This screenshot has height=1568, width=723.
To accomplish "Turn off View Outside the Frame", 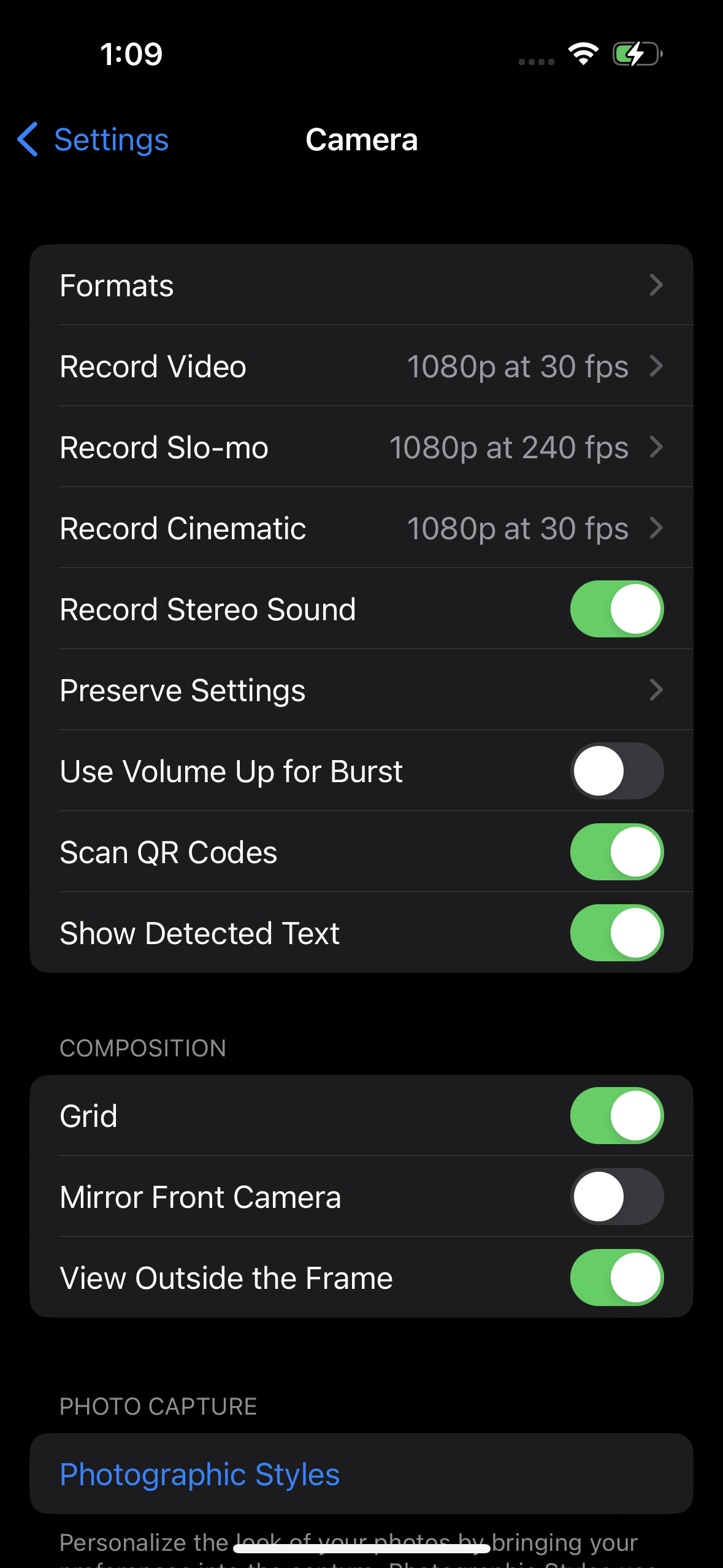I will [x=616, y=1278].
